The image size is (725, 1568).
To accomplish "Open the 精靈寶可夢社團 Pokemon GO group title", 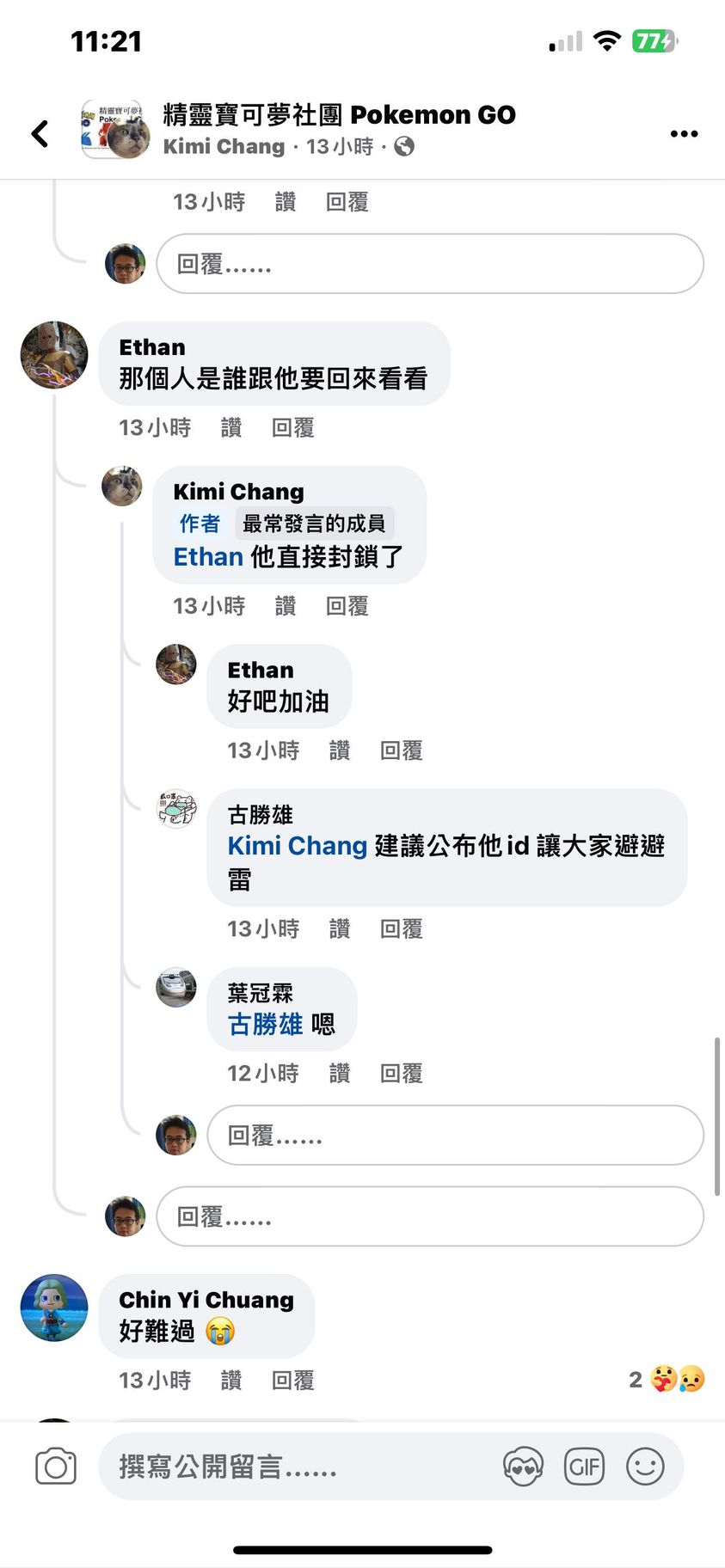I will click(339, 114).
